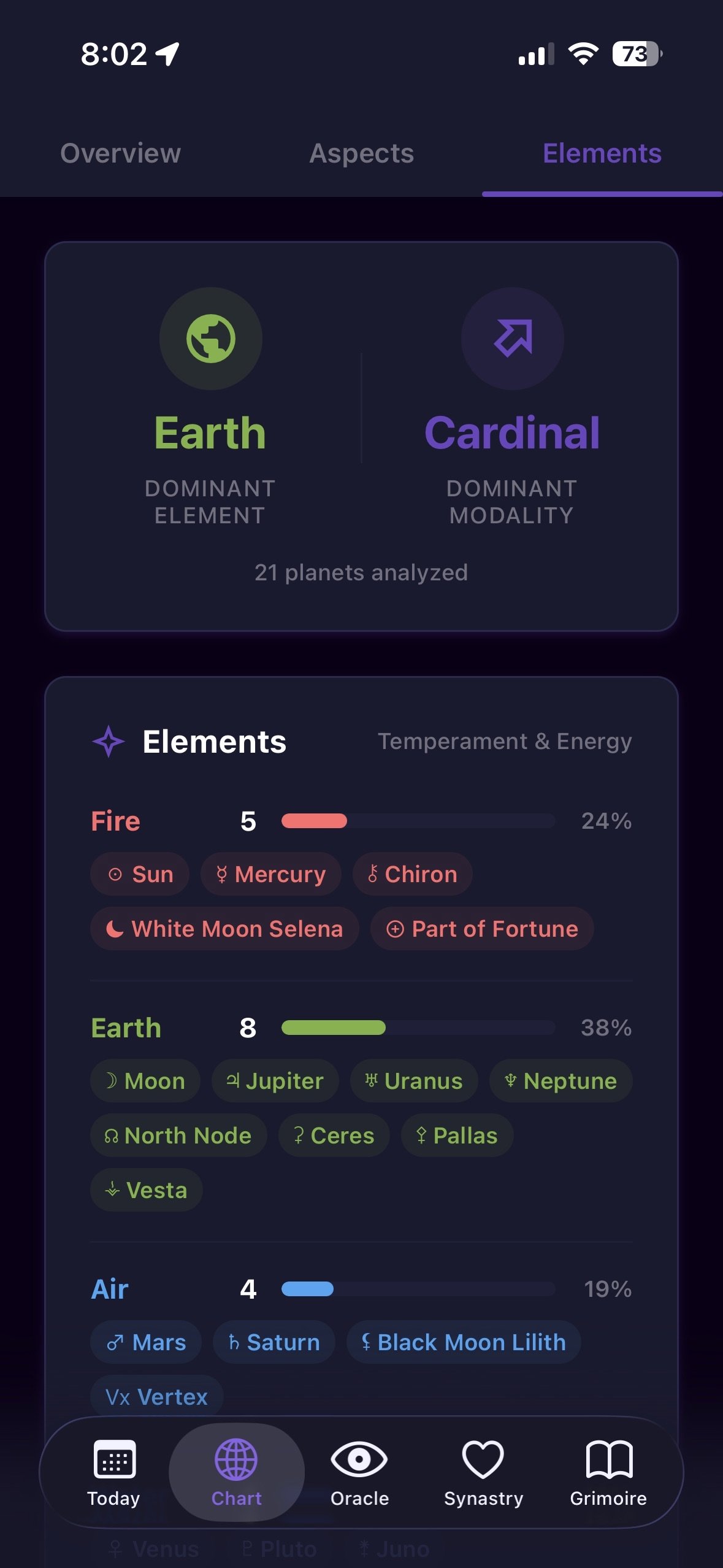Tap the Vesta chip

point(146,1190)
